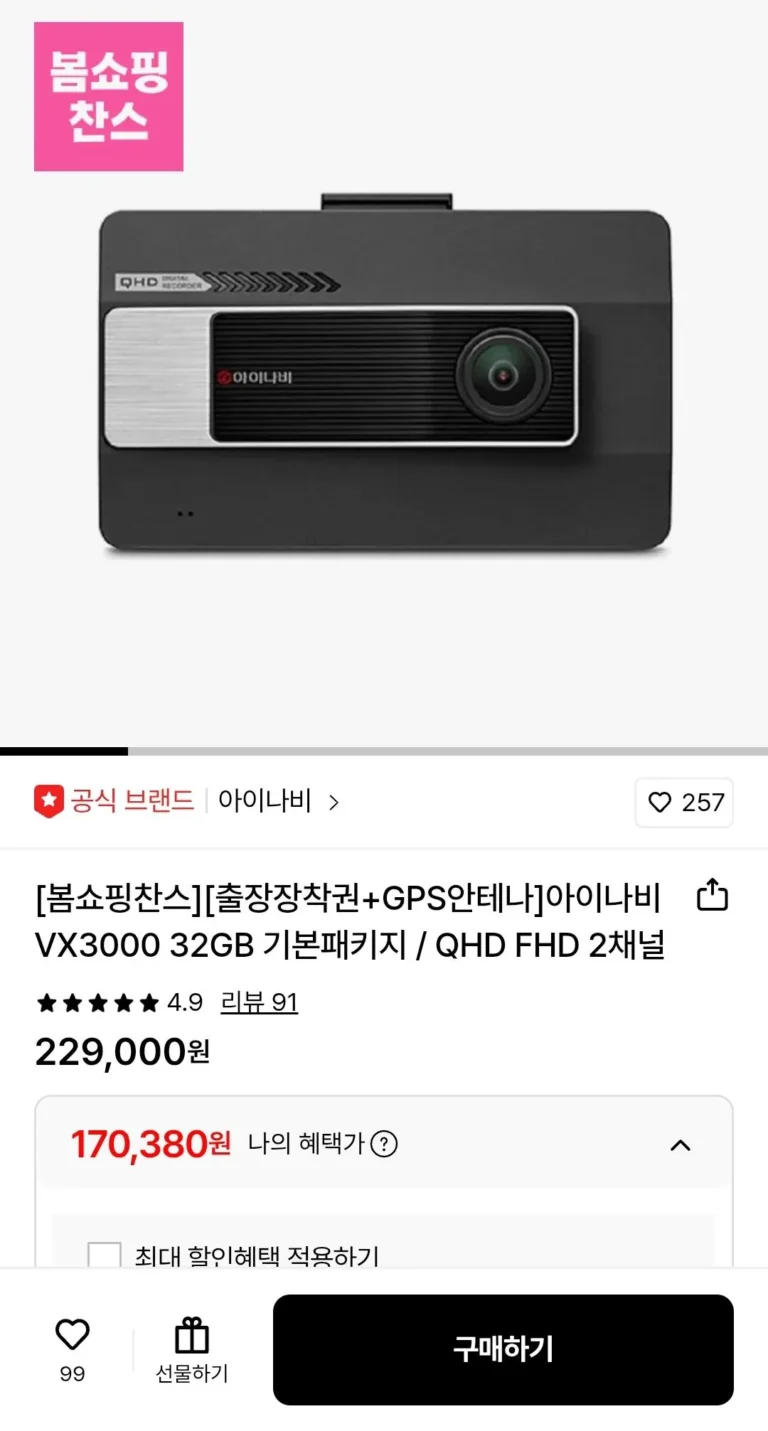Image resolution: width=768 pixels, height=1431 pixels.
Task: Share this VX3000 product
Action: [x=711, y=895]
